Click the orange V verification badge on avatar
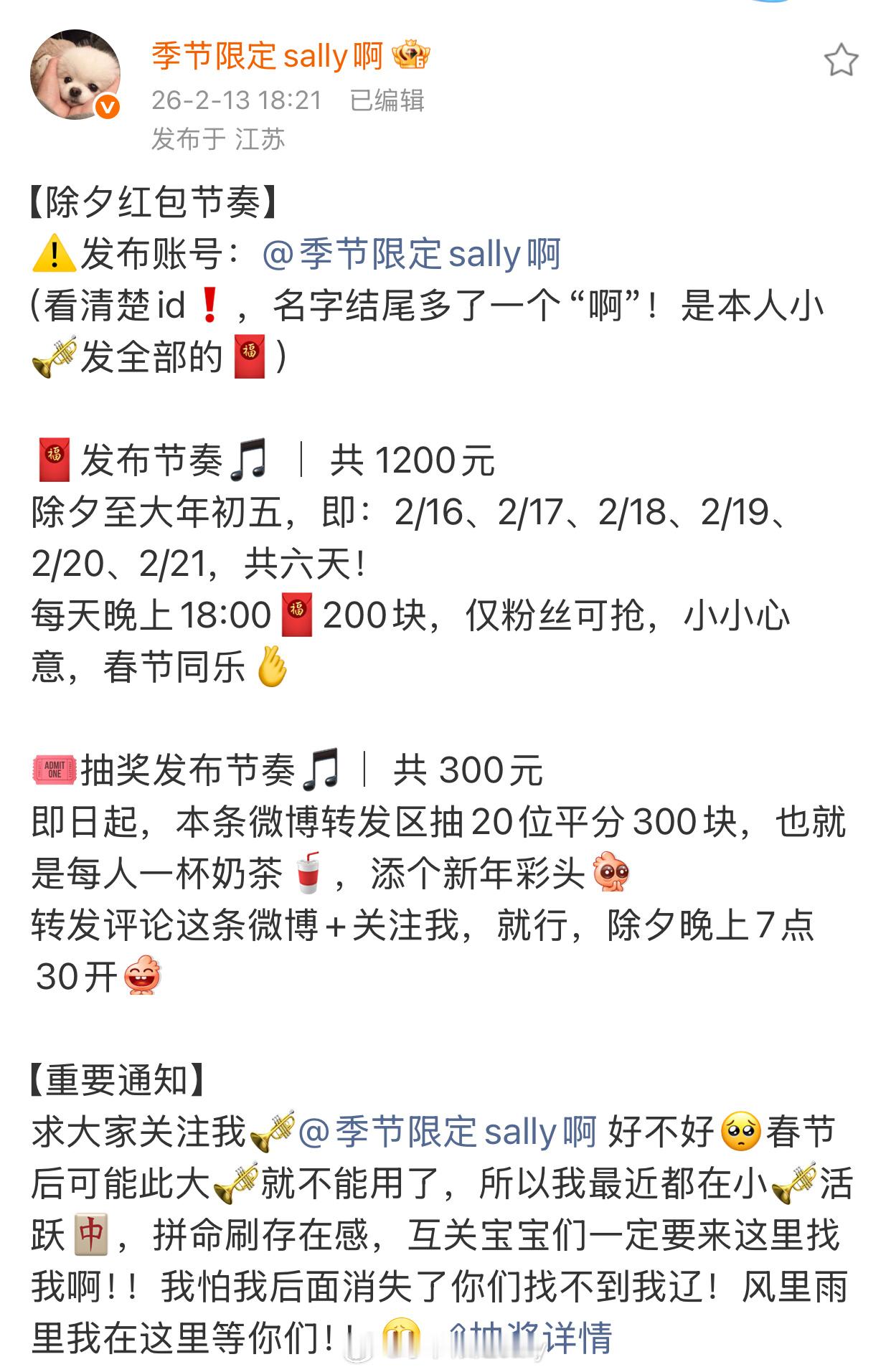The width and height of the screenshot is (891, 1372). [105, 106]
